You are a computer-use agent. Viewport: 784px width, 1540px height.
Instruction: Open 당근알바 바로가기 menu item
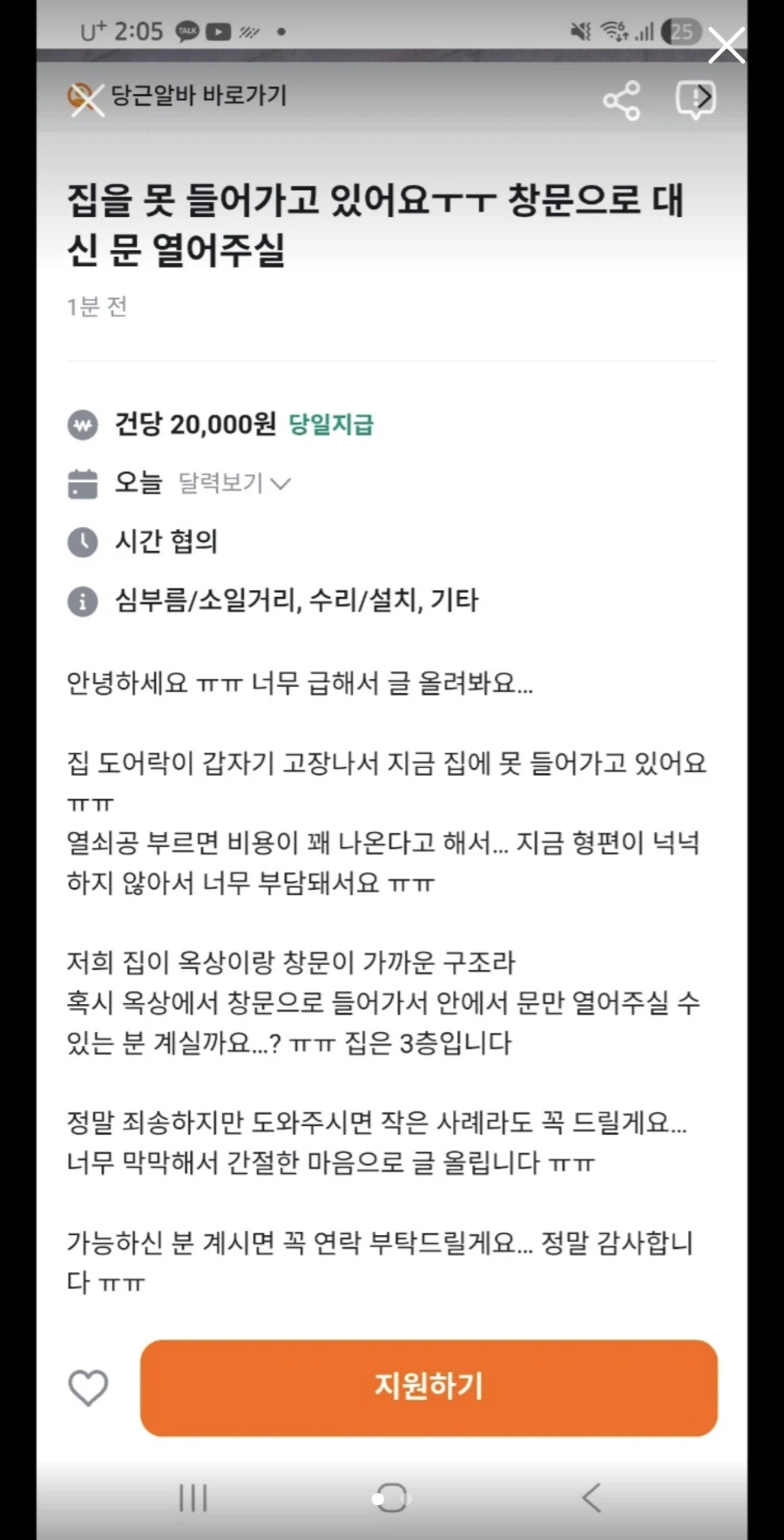200,97
